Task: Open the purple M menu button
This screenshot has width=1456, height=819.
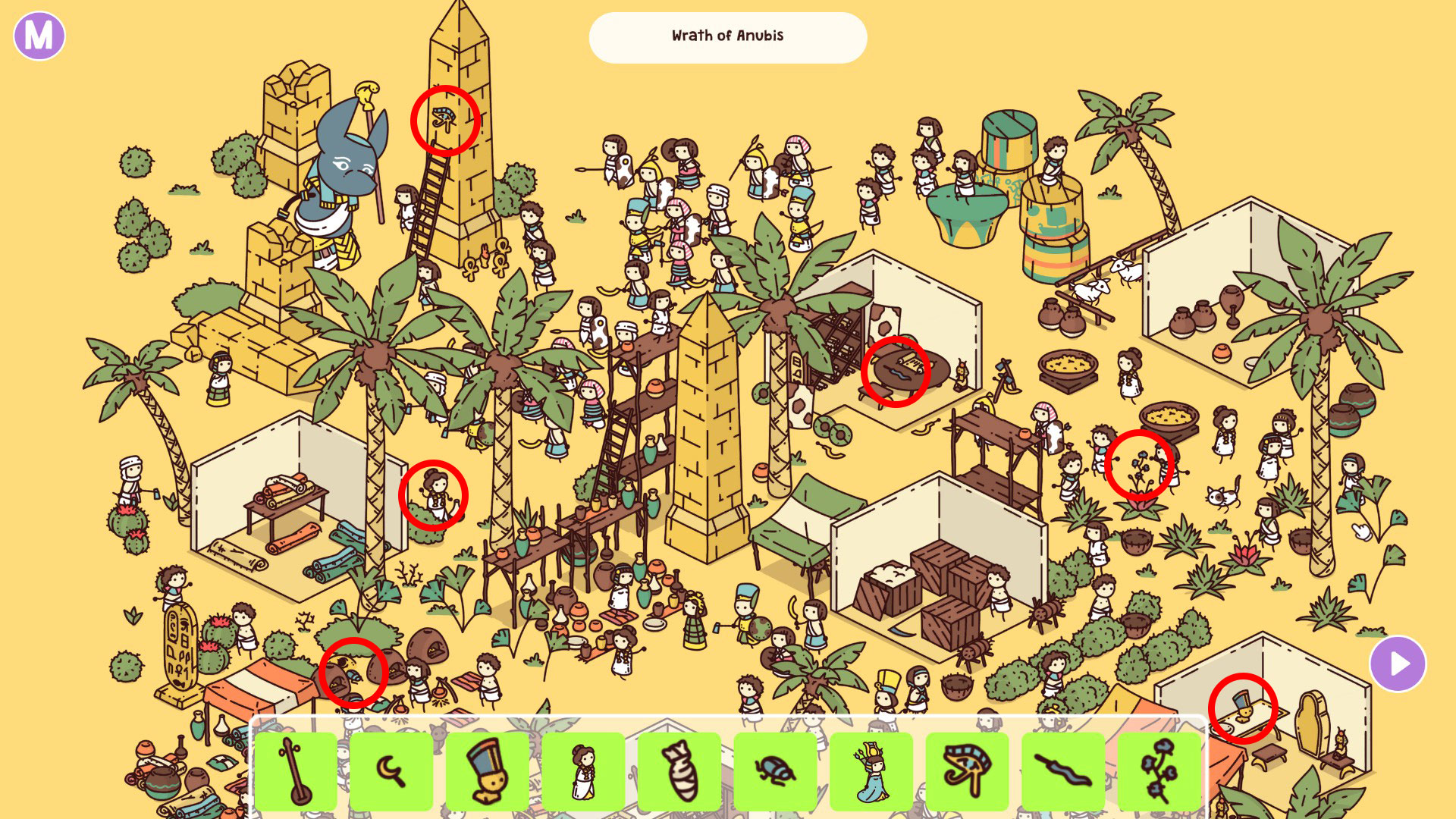Action: click(39, 36)
